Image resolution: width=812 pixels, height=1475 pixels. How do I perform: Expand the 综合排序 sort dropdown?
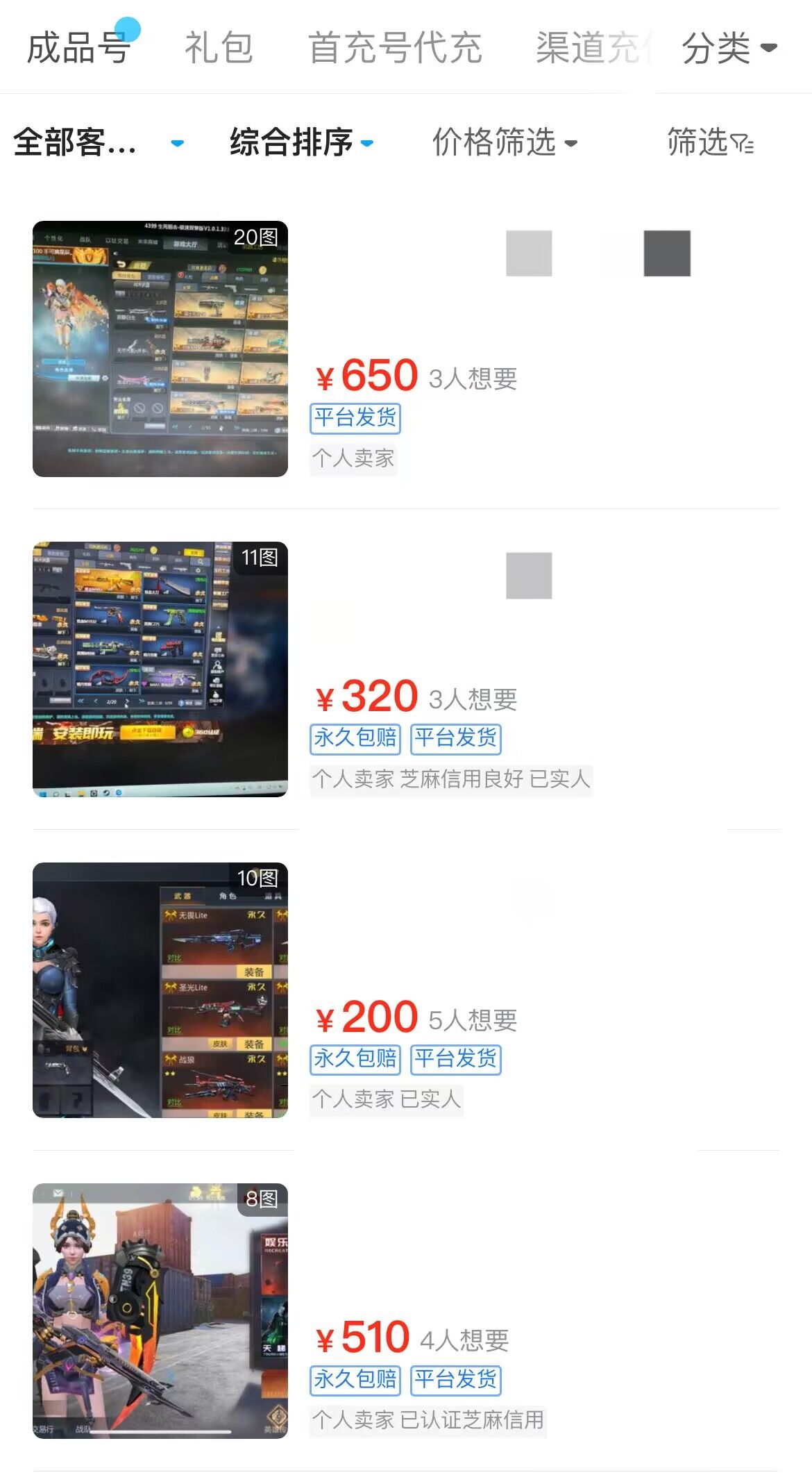click(301, 142)
